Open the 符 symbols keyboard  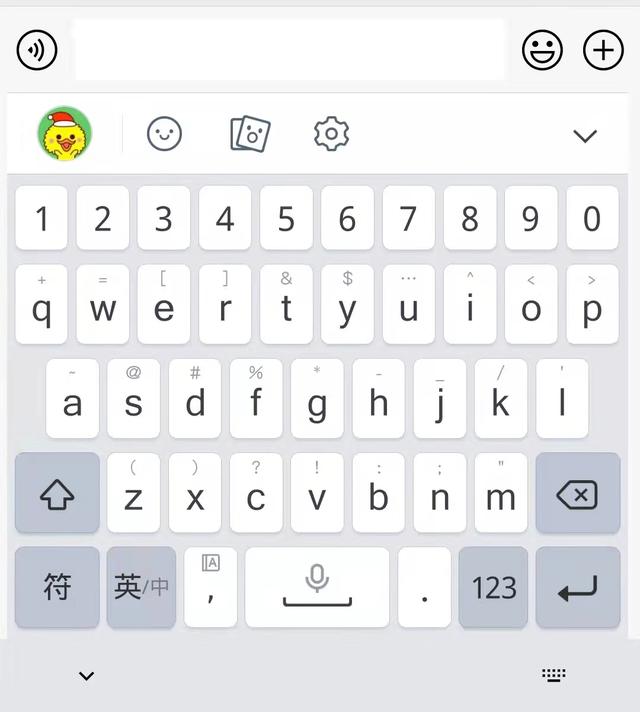point(57,587)
